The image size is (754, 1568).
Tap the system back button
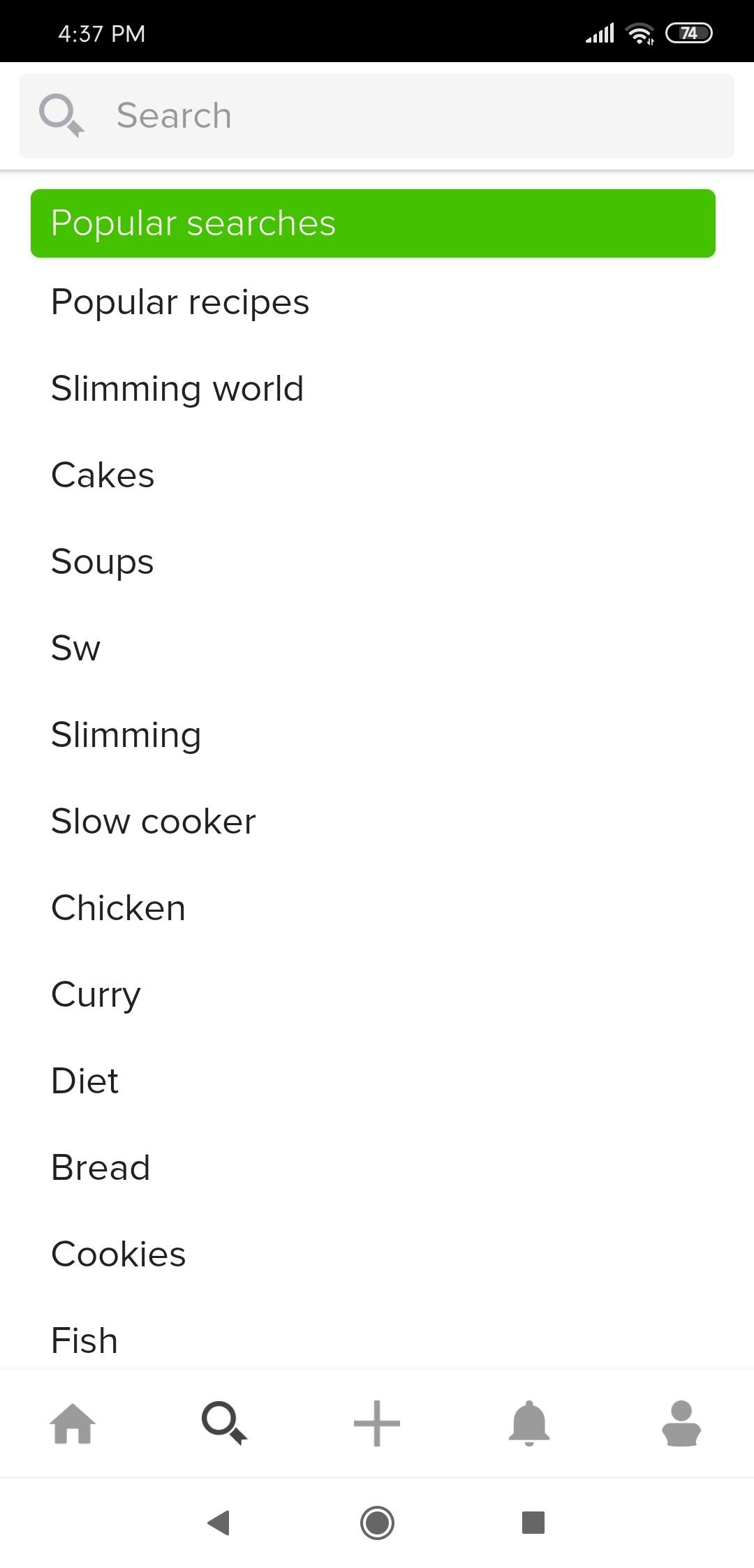(x=219, y=1523)
